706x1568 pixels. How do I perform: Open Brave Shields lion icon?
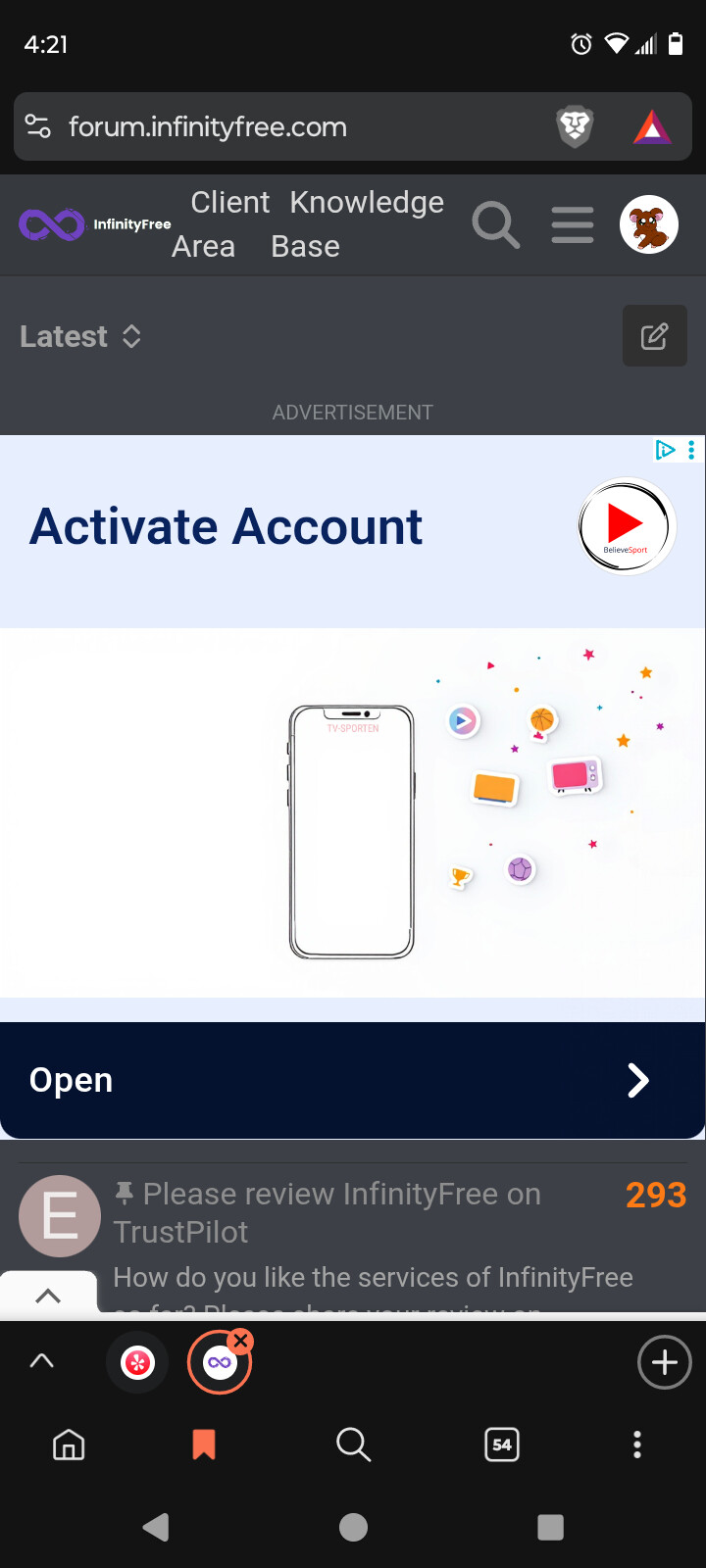point(575,126)
